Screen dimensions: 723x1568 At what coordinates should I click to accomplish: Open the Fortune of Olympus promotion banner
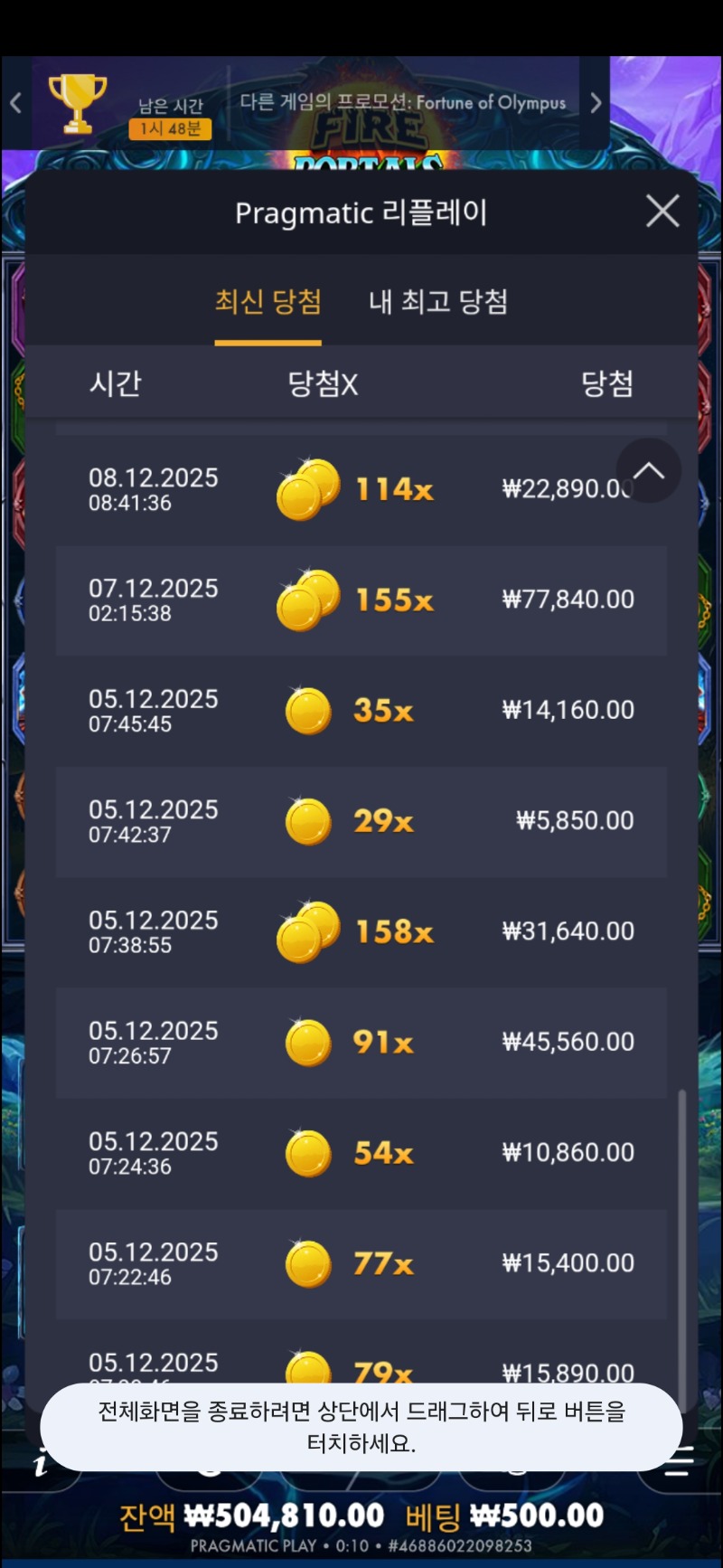[x=402, y=103]
